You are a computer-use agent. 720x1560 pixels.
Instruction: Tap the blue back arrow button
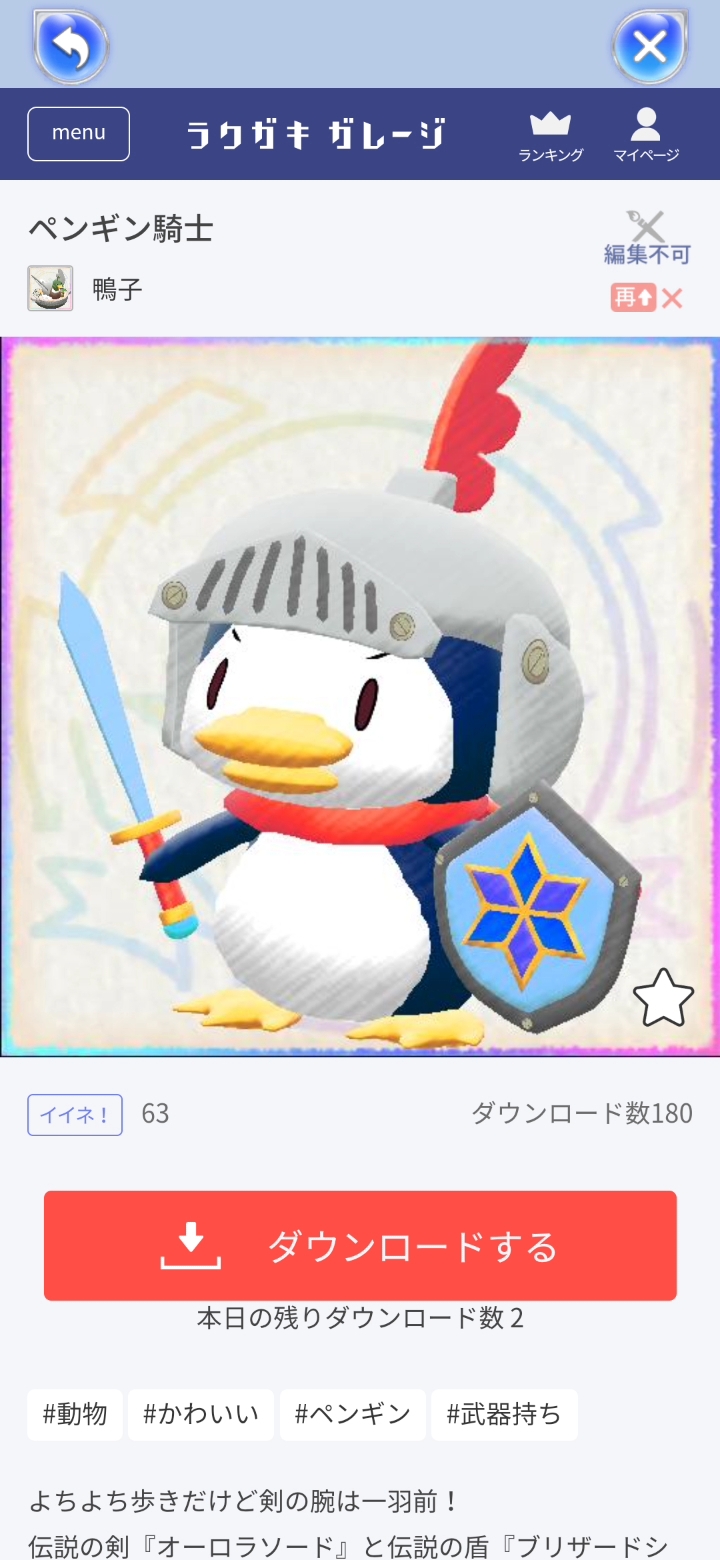click(70, 45)
